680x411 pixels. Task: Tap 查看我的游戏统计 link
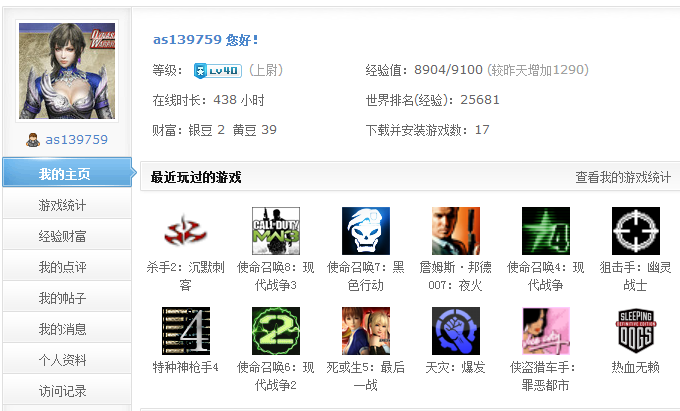(x=622, y=177)
